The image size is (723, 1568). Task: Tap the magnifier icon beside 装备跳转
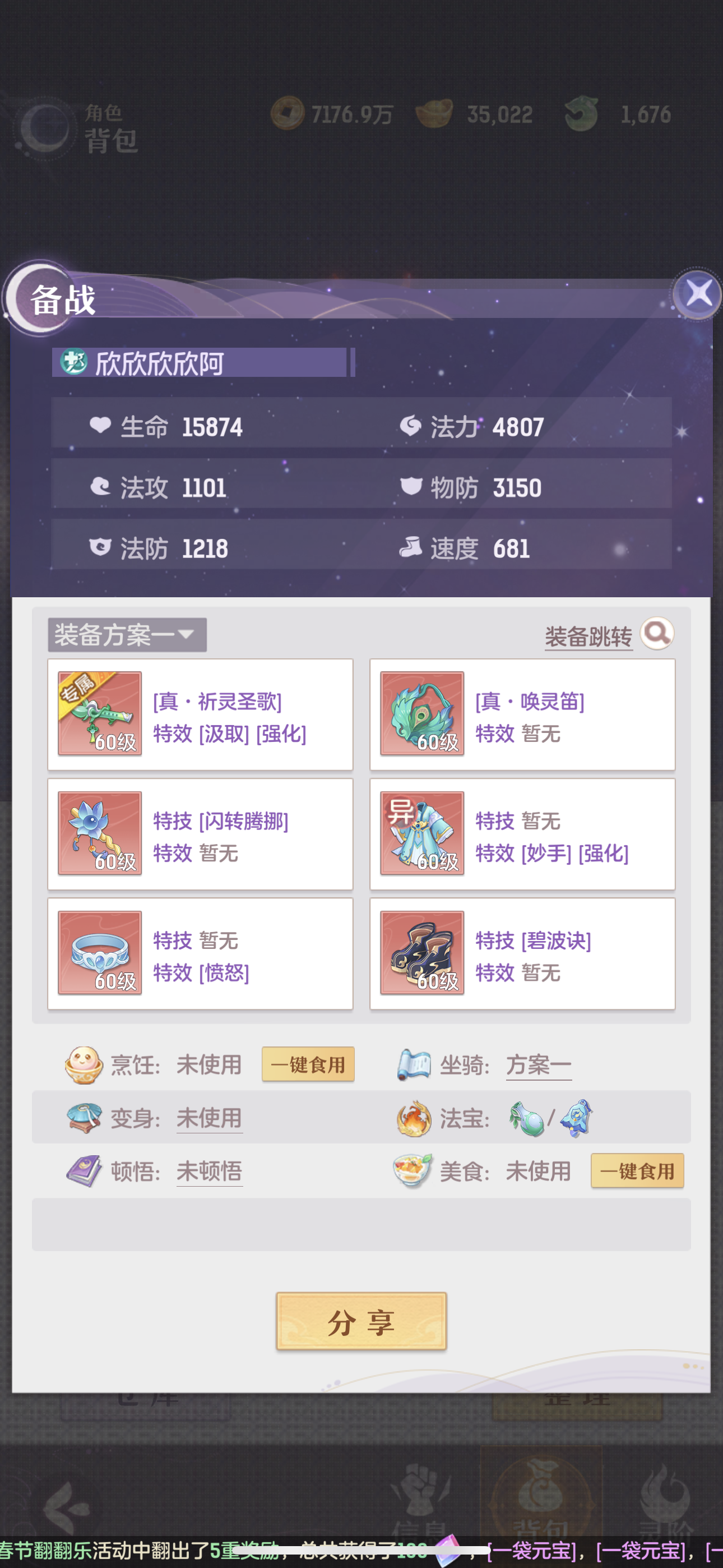click(x=657, y=634)
